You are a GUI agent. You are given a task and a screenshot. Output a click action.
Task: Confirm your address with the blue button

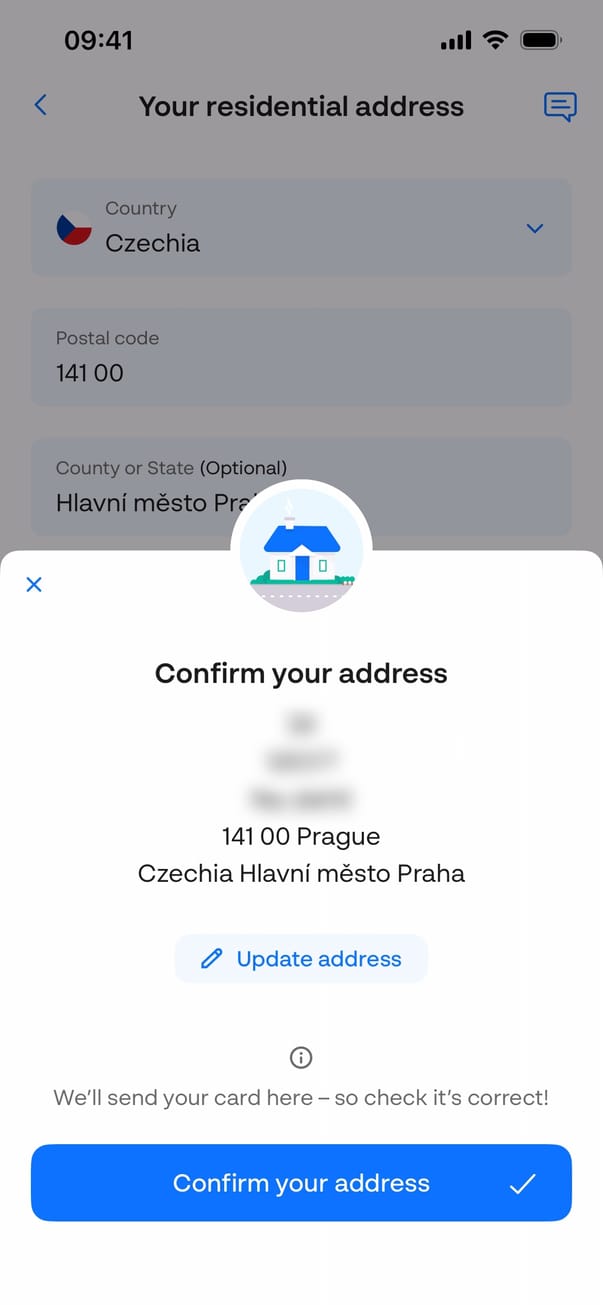click(x=301, y=1183)
